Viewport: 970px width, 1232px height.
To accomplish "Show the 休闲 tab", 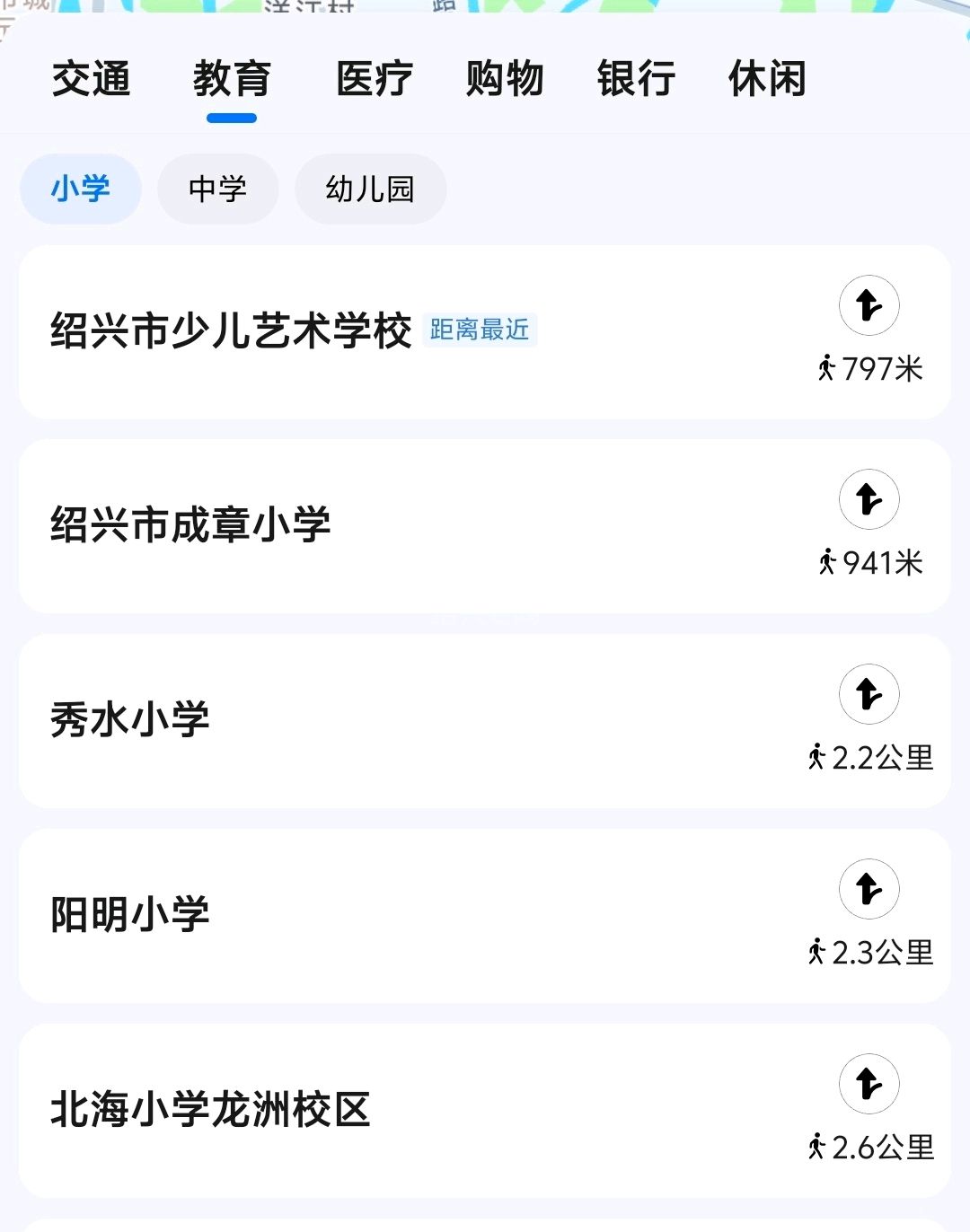I will point(767,79).
